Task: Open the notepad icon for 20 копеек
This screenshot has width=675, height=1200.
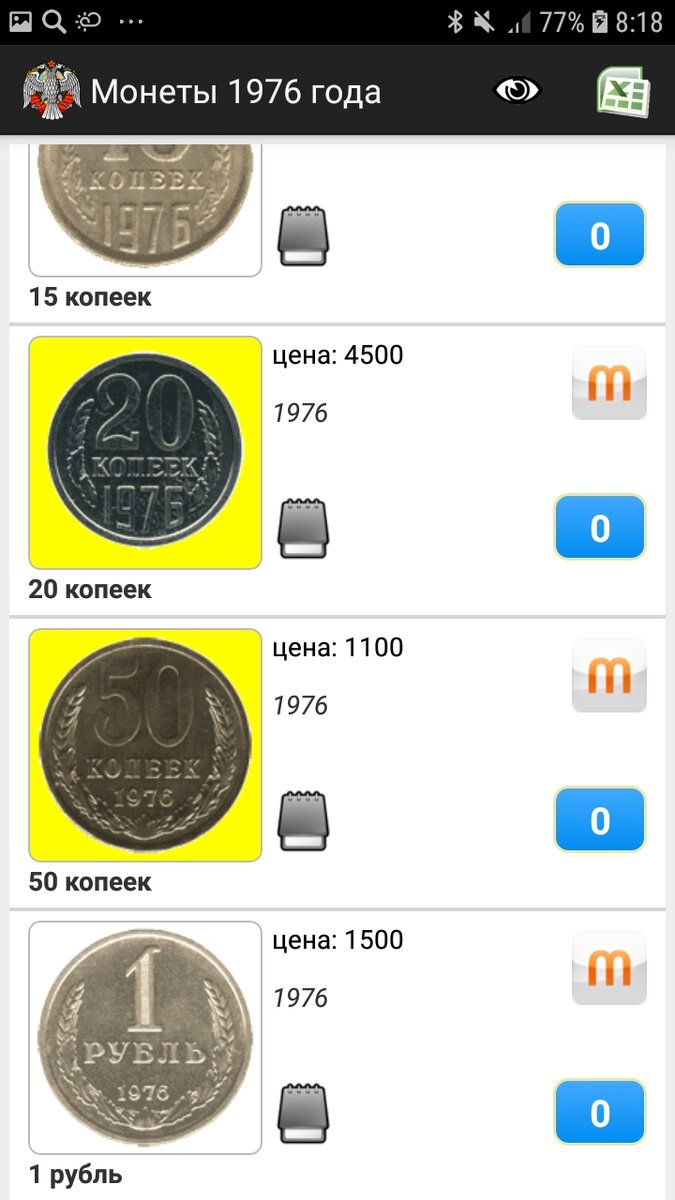Action: tap(303, 527)
